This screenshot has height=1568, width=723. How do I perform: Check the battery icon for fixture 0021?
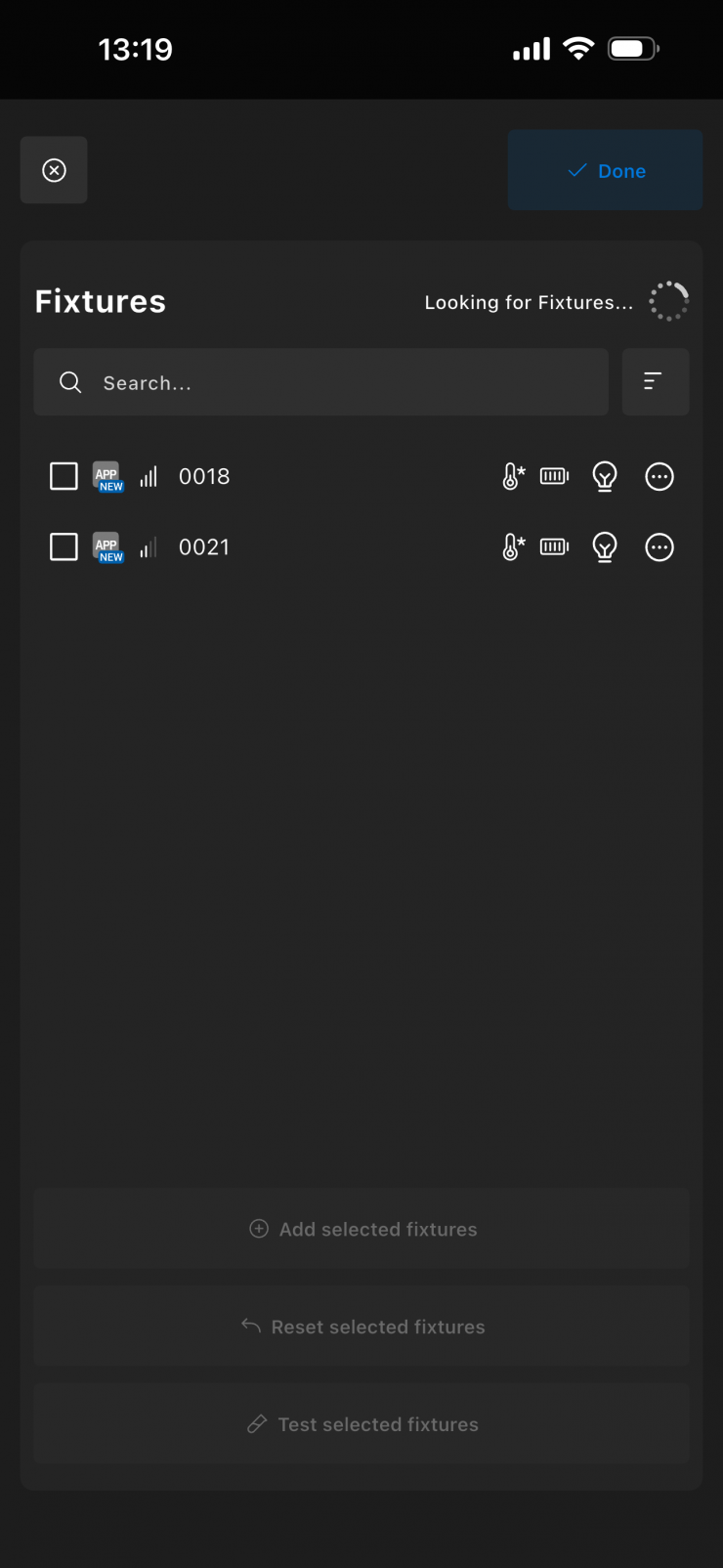[554, 546]
